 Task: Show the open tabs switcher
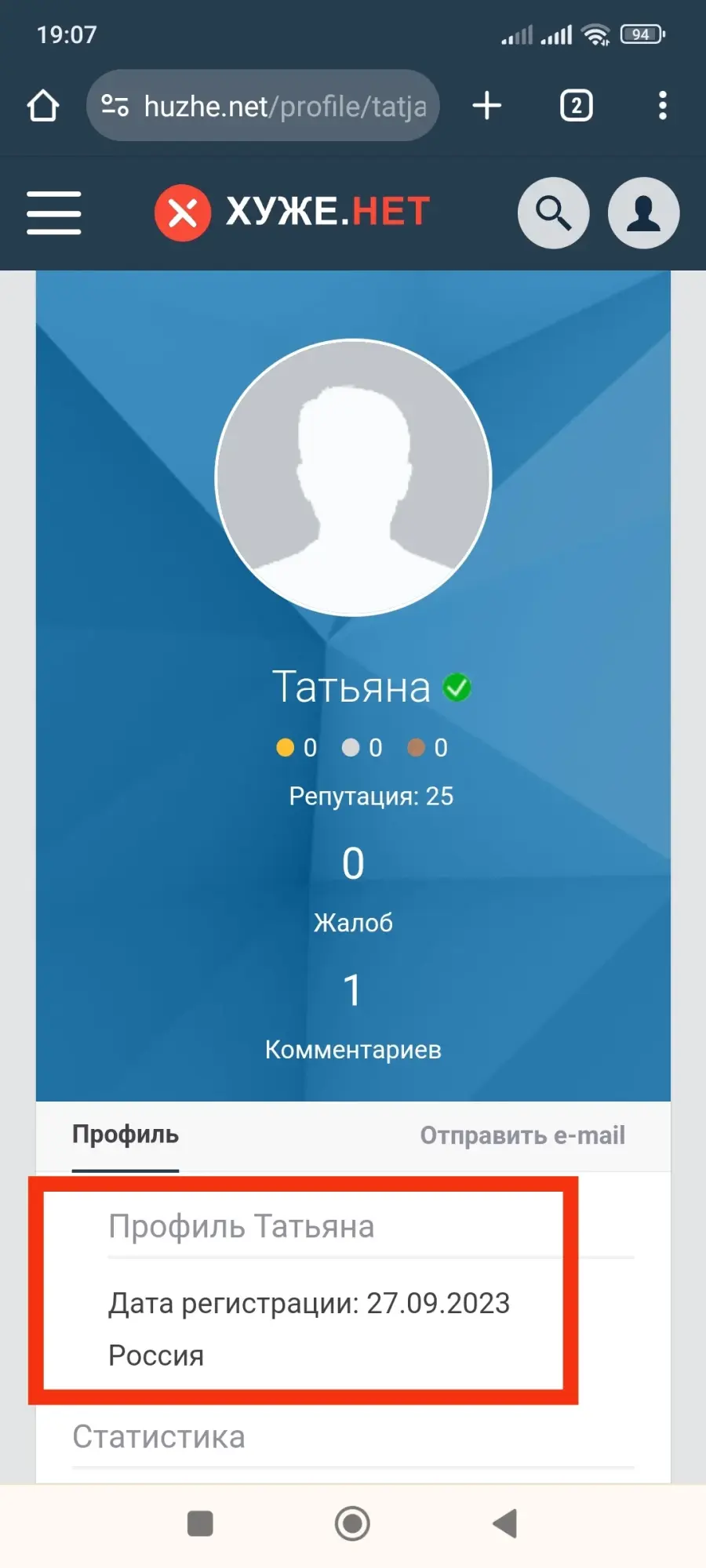click(x=577, y=106)
